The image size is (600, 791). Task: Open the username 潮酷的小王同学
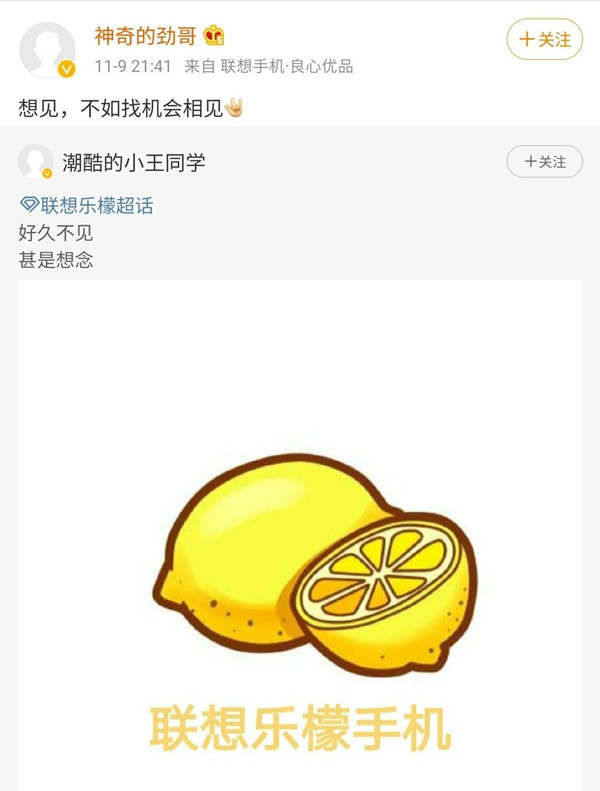click(134, 162)
